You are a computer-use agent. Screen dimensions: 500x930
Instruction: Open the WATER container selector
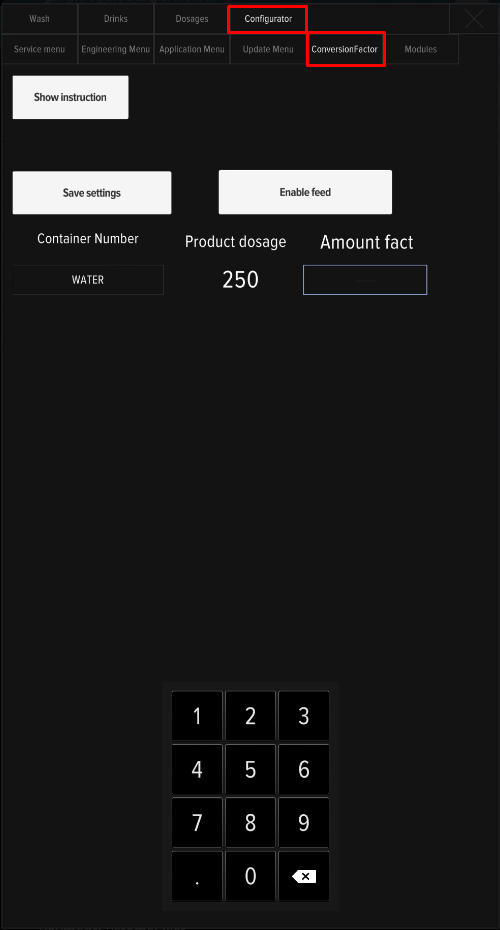(x=88, y=280)
